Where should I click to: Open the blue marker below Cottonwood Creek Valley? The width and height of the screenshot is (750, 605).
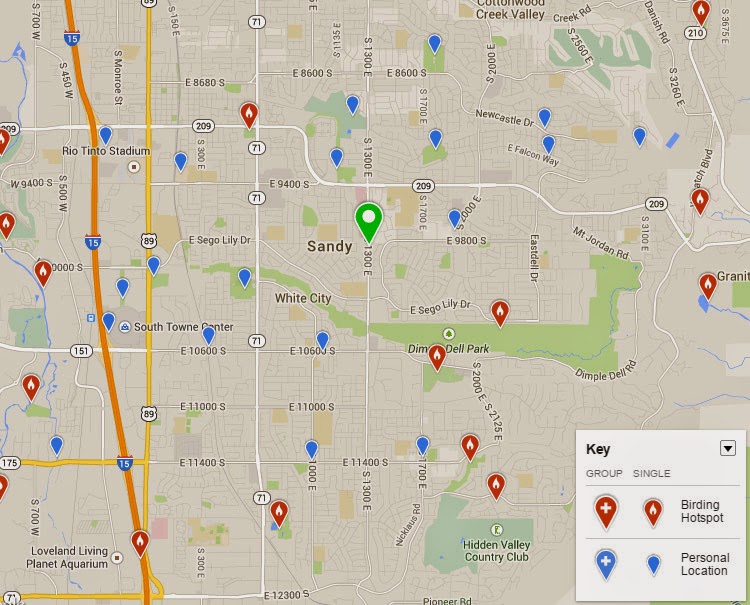pyautogui.click(x=434, y=43)
